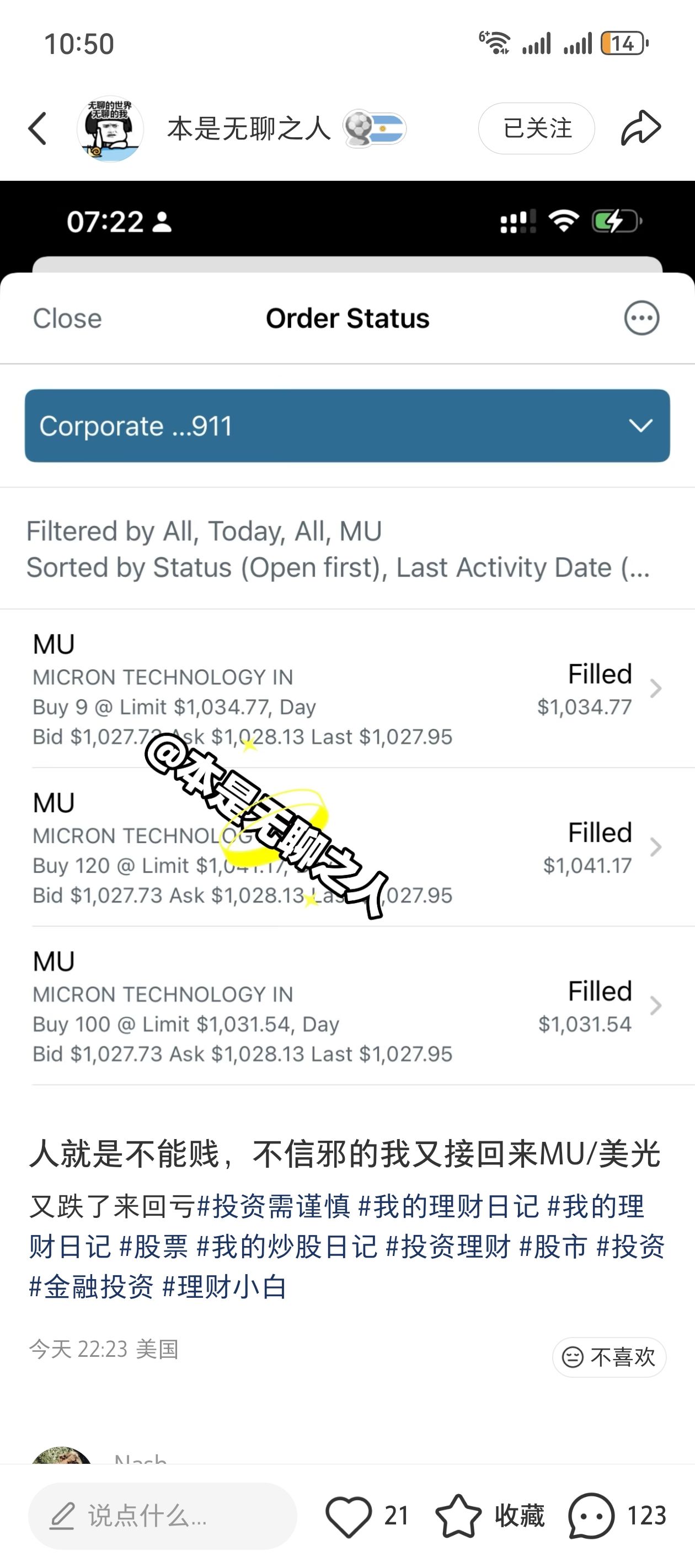Share this post via the arrow icon
695x1568 pixels.
(641, 128)
